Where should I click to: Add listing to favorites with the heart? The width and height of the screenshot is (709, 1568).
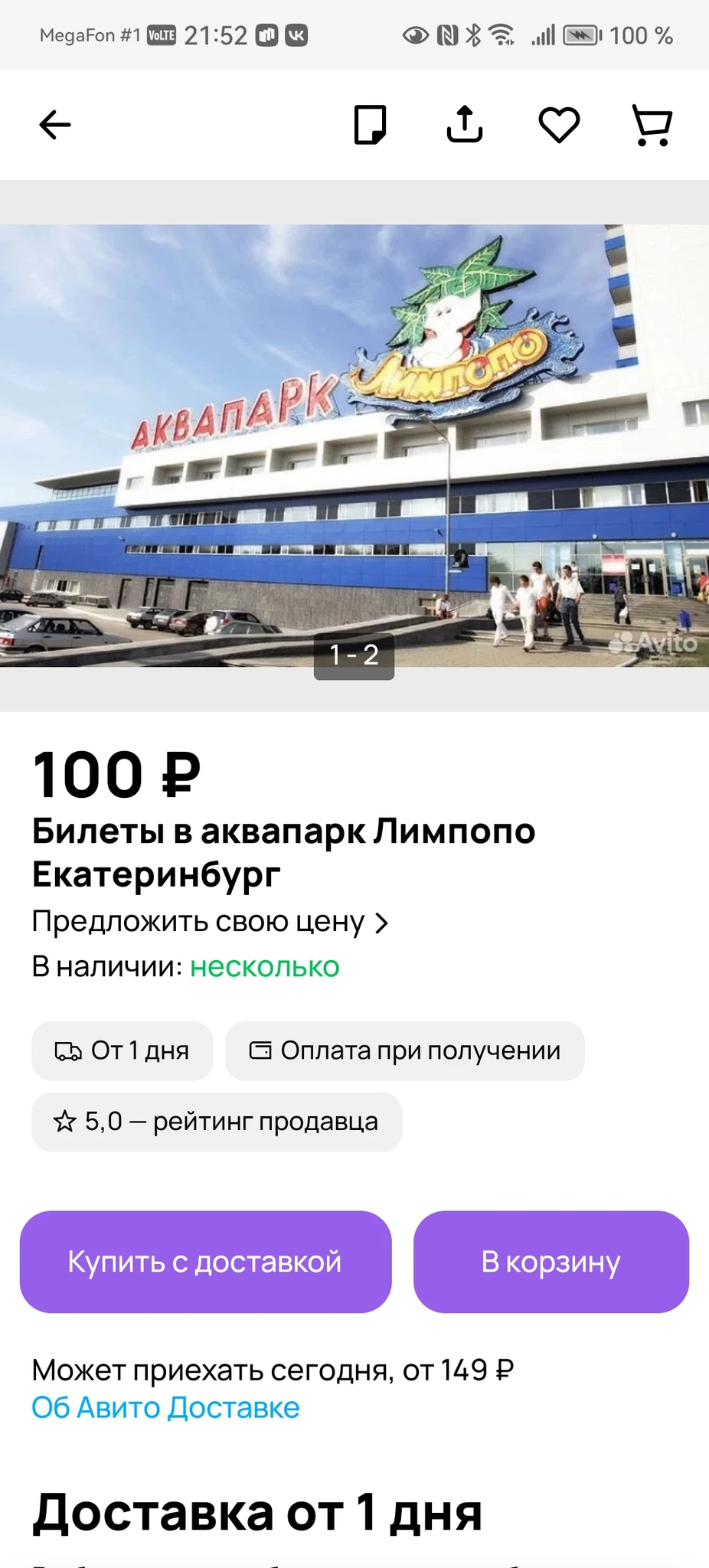(x=559, y=125)
